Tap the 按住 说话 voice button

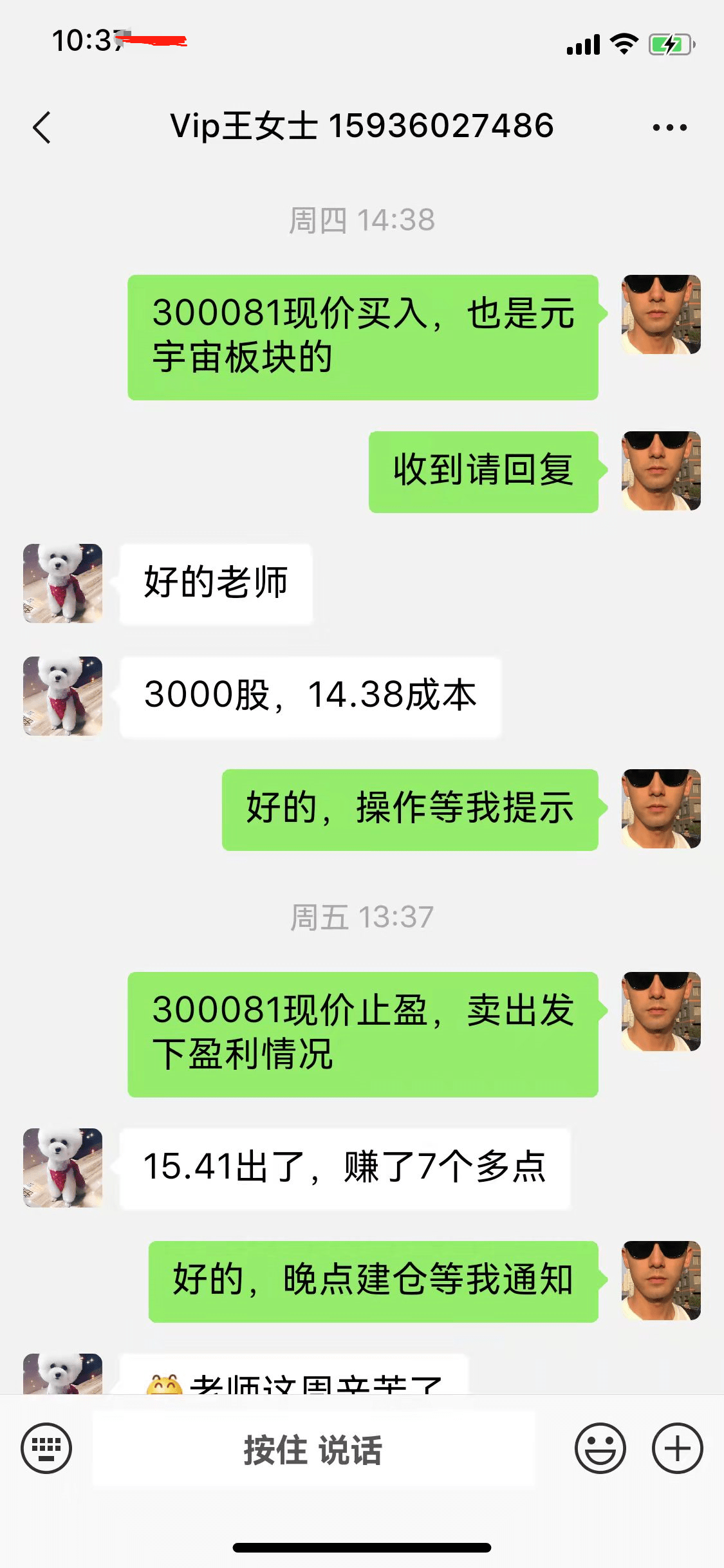click(x=313, y=1450)
